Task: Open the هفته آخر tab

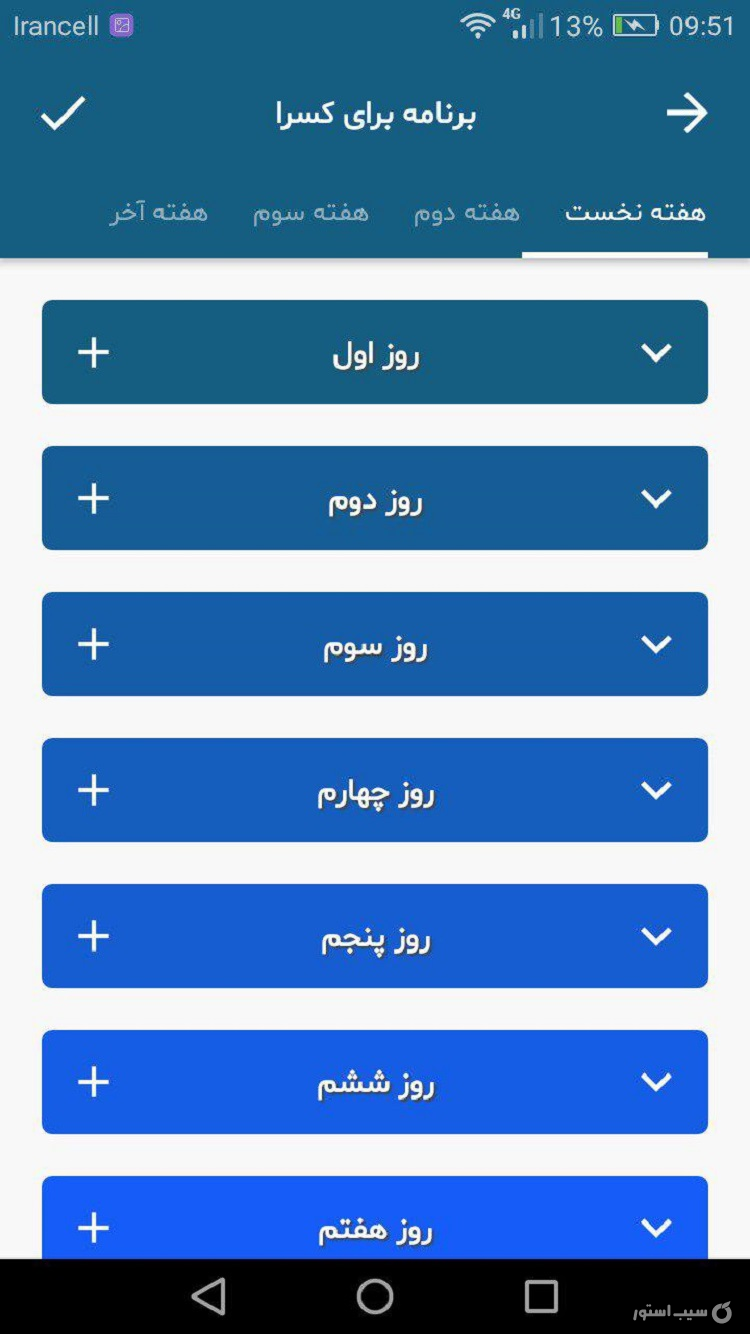Action: [x=159, y=212]
